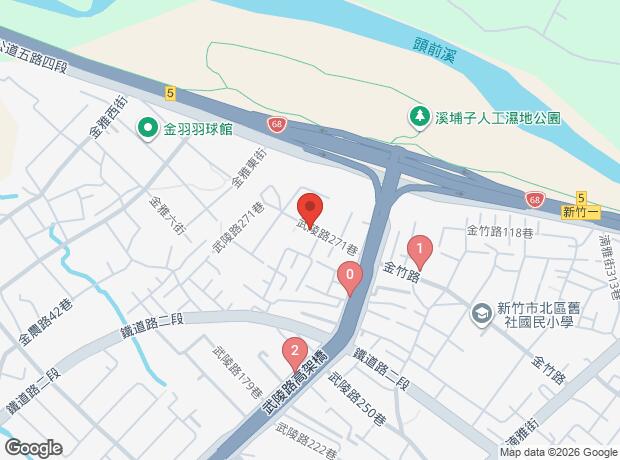The height and width of the screenshot is (460, 620).
Task: Select the 溪埔子人工濕地公園 park marker
Action: [420, 117]
